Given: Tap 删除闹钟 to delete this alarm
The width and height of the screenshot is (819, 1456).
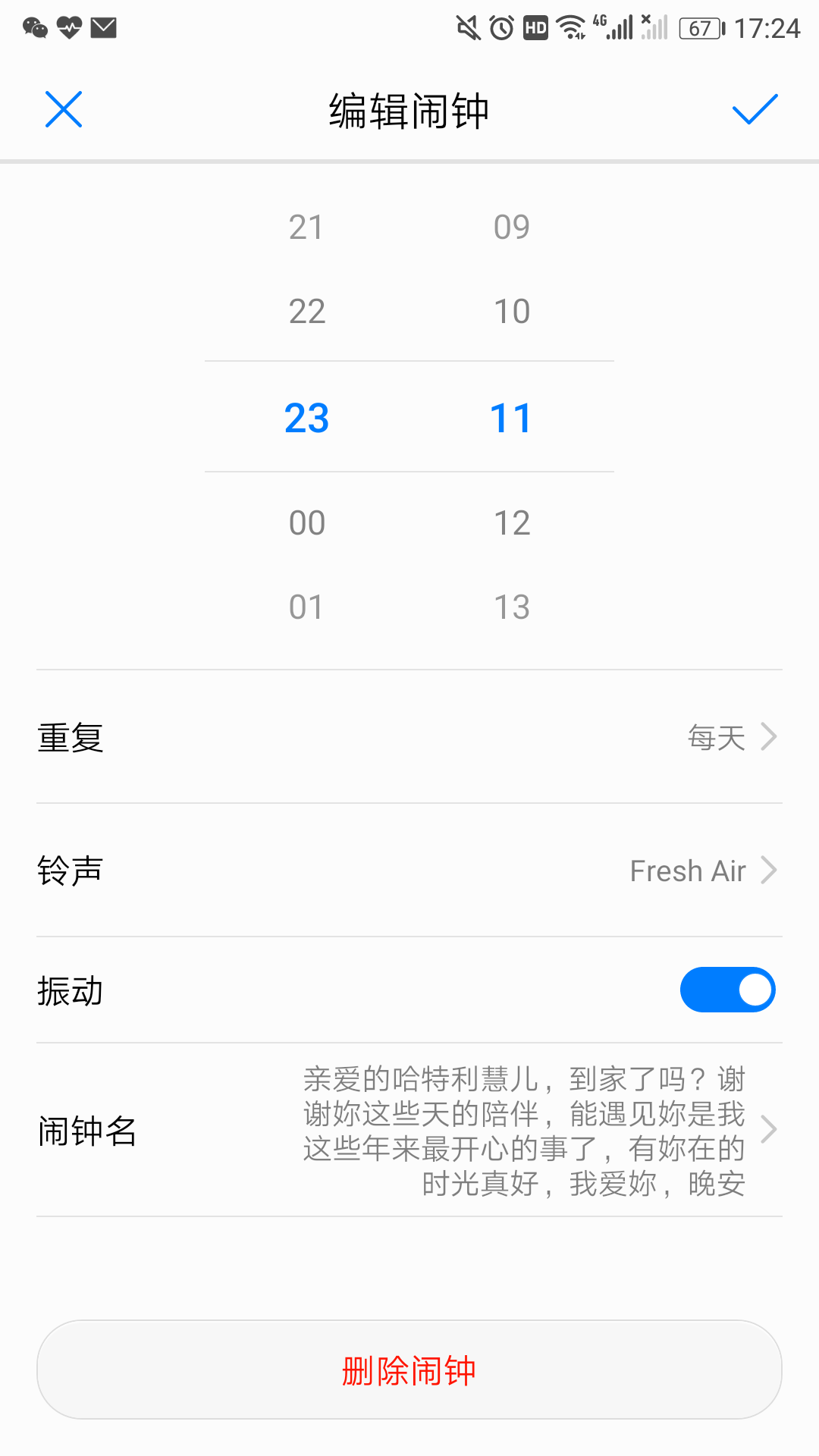Looking at the screenshot, I should pyautogui.click(x=409, y=1370).
